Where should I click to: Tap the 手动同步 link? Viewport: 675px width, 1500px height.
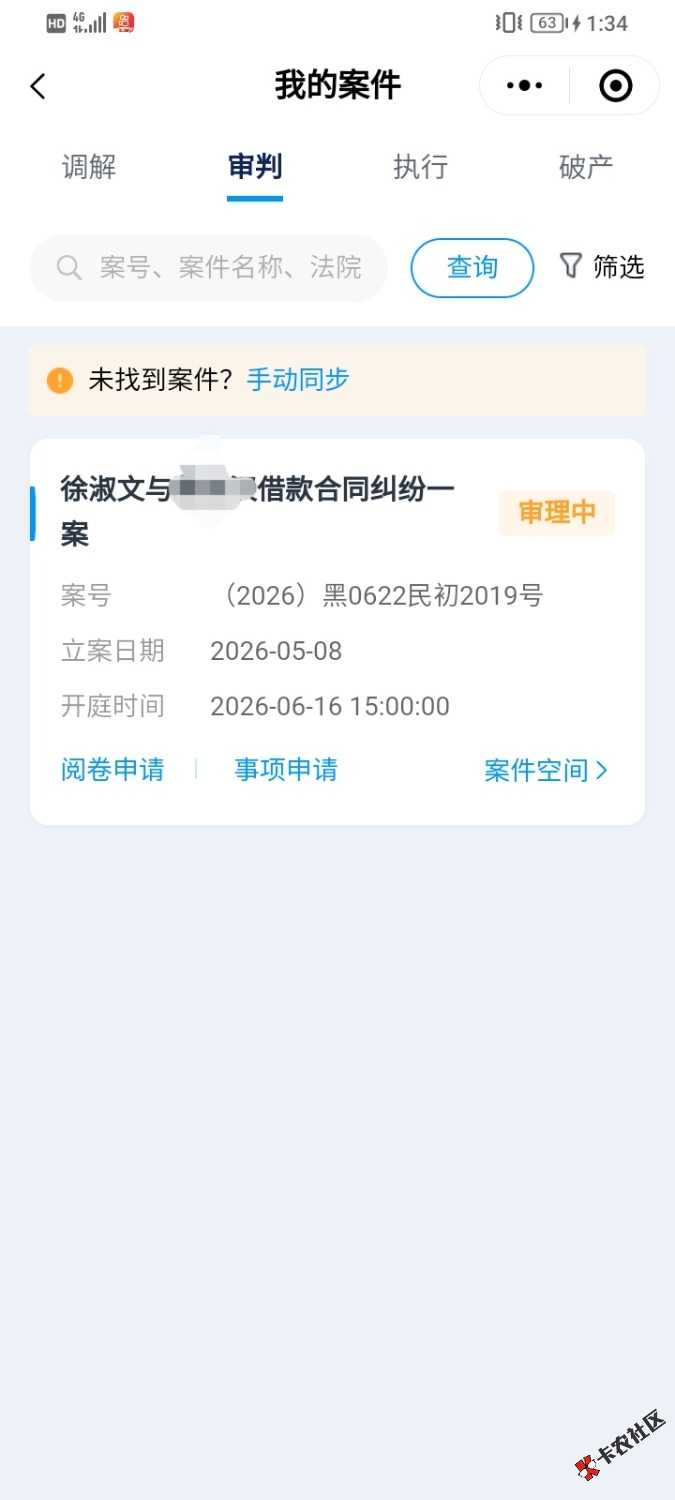(298, 380)
